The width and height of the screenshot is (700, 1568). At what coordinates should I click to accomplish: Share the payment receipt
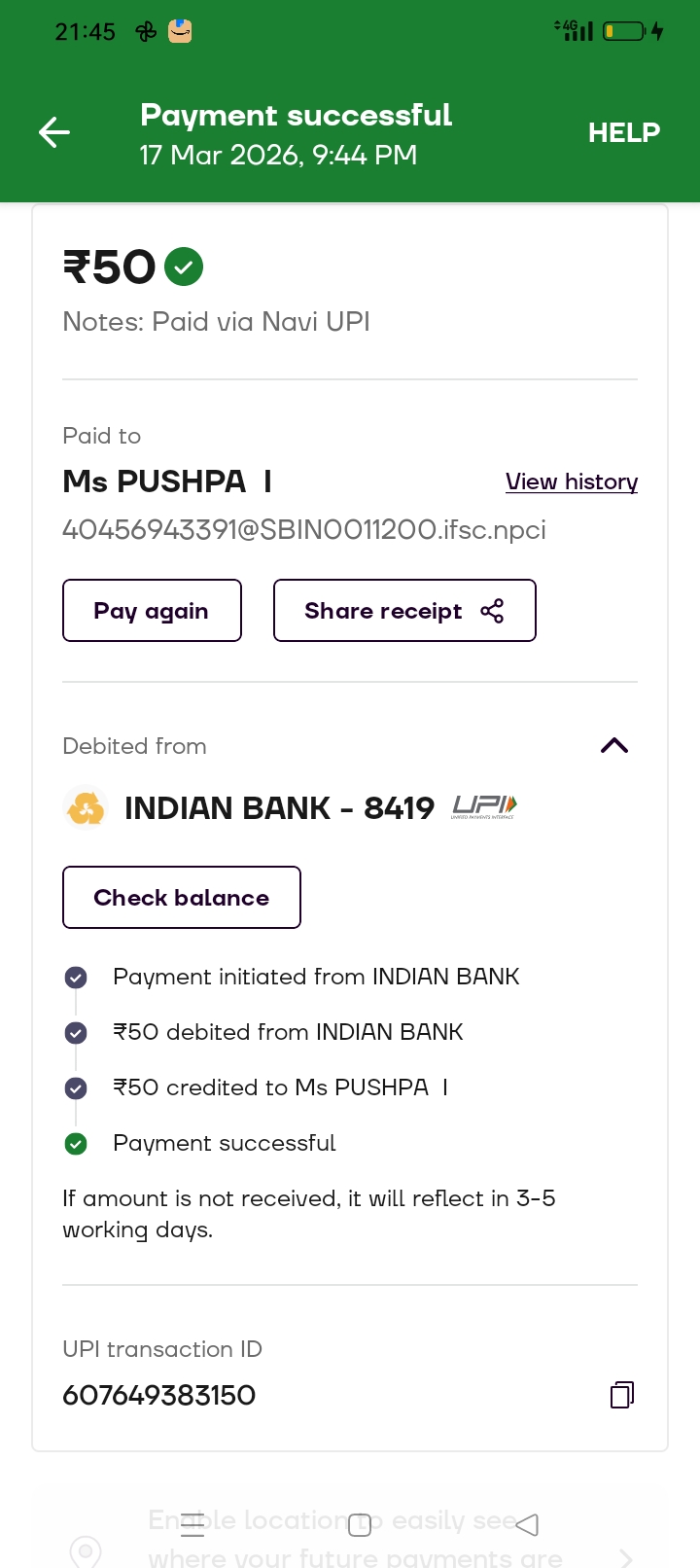(x=404, y=611)
